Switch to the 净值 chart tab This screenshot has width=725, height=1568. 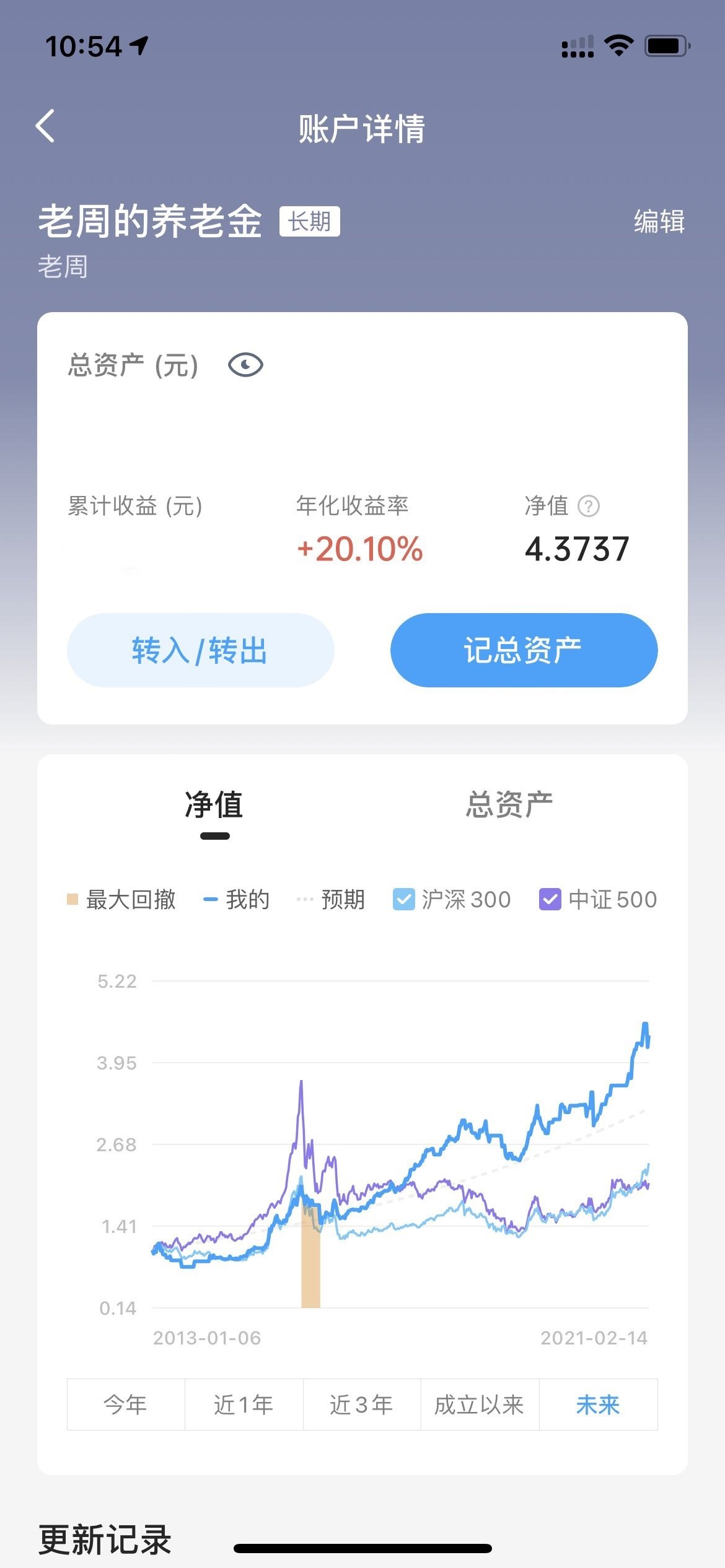coord(214,806)
